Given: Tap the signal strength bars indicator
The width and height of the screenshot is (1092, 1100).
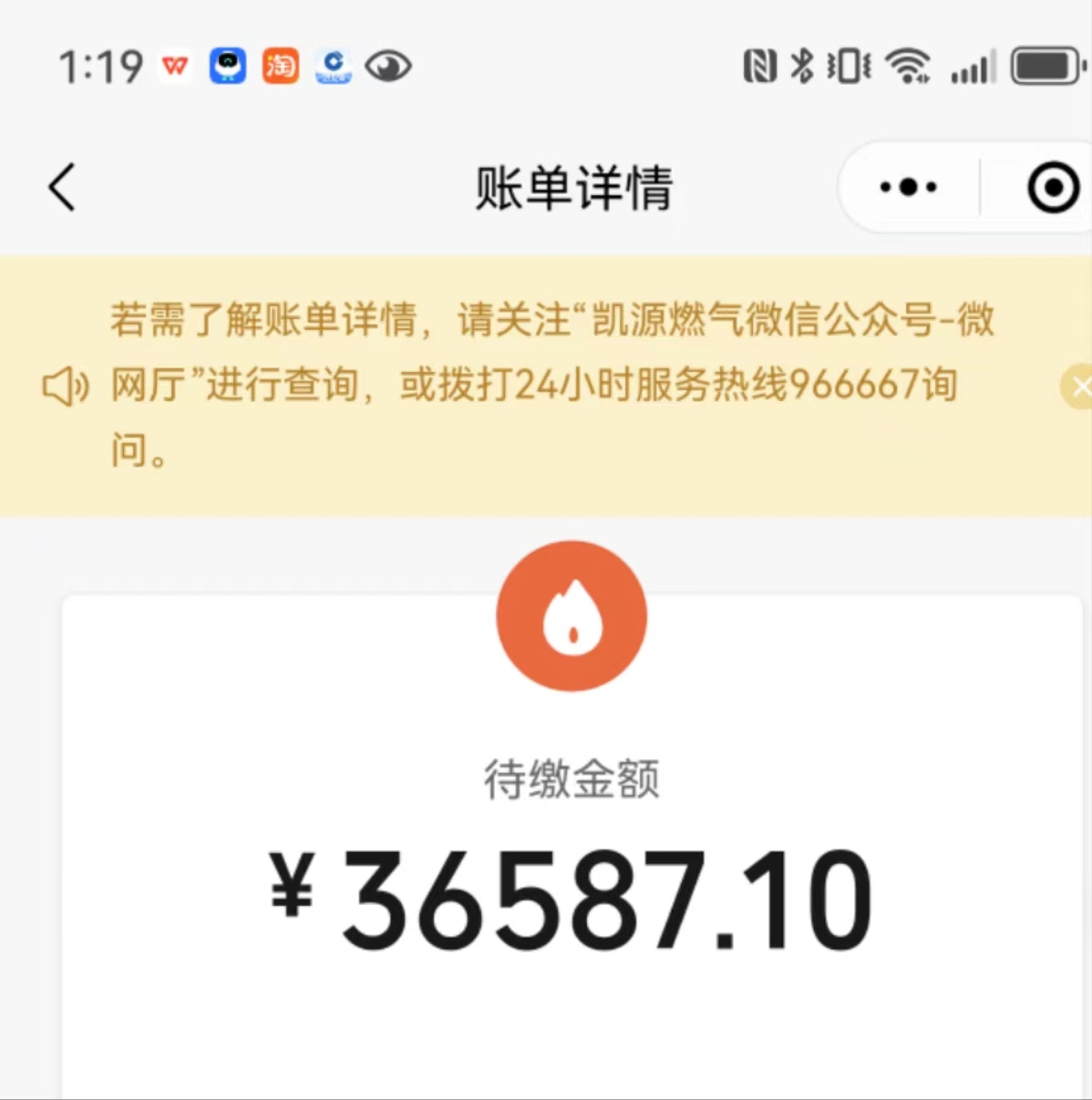Looking at the screenshot, I should tap(972, 65).
